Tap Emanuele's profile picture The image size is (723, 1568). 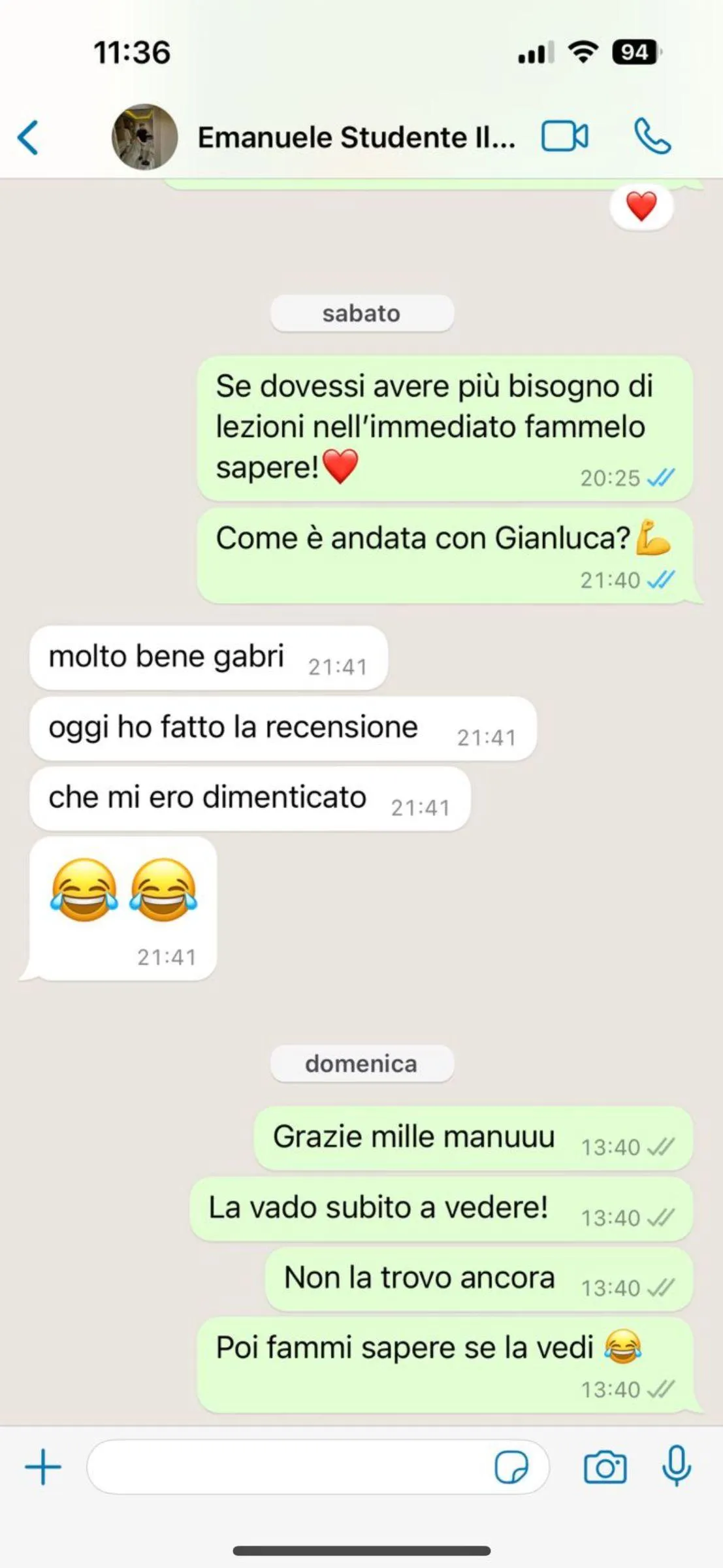click(144, 137)
